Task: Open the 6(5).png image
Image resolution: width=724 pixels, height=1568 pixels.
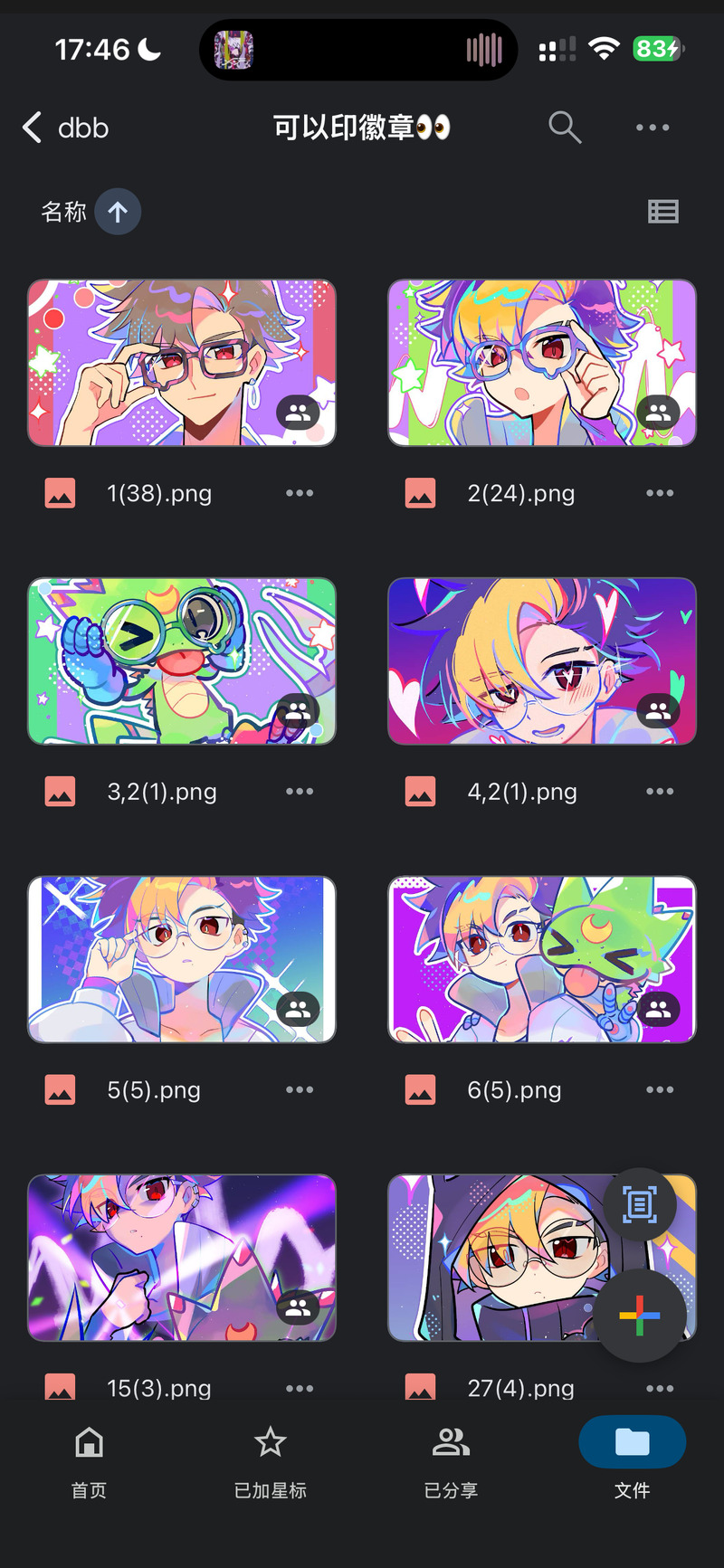Action: click(541, 959)
